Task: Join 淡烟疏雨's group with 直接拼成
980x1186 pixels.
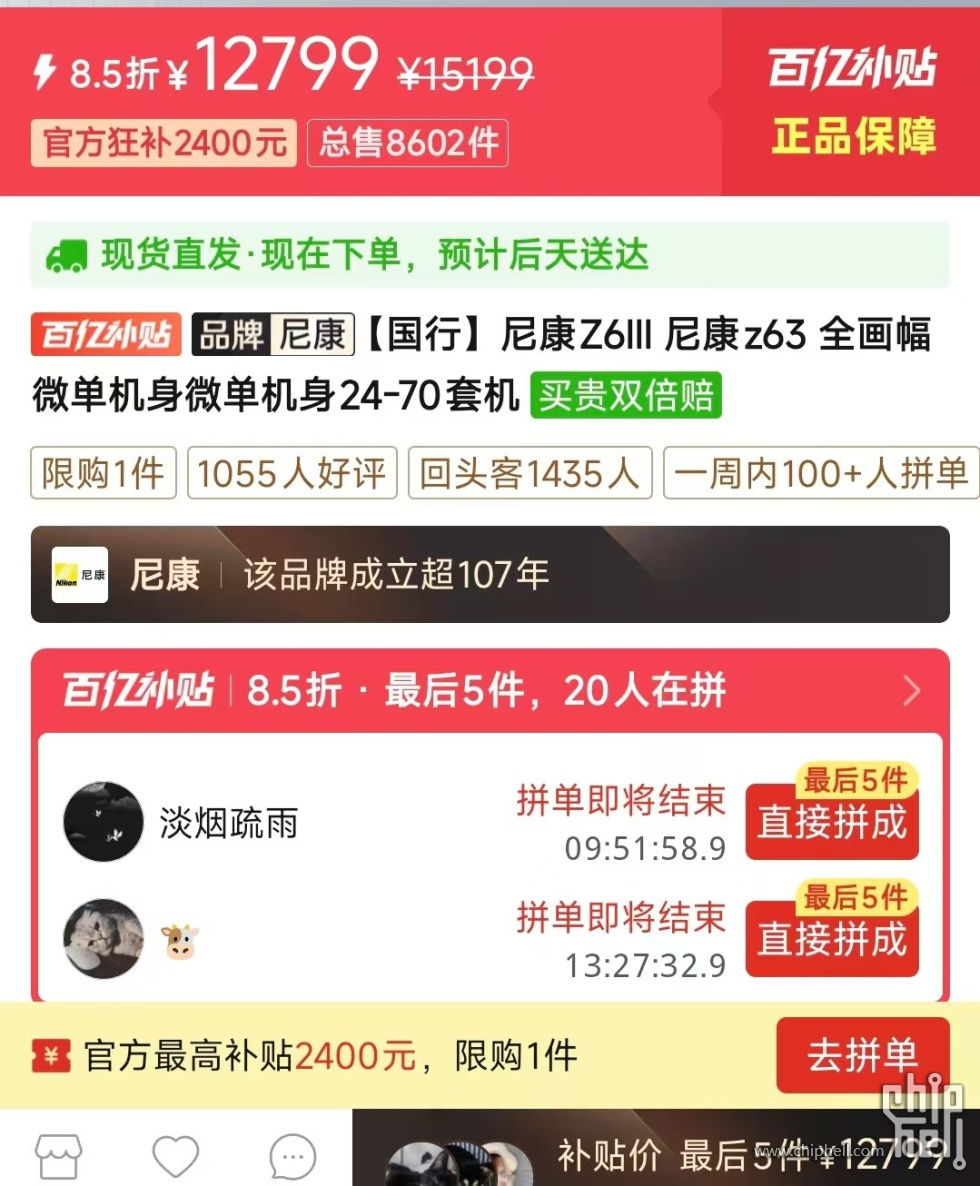Action: click(832, 823)
